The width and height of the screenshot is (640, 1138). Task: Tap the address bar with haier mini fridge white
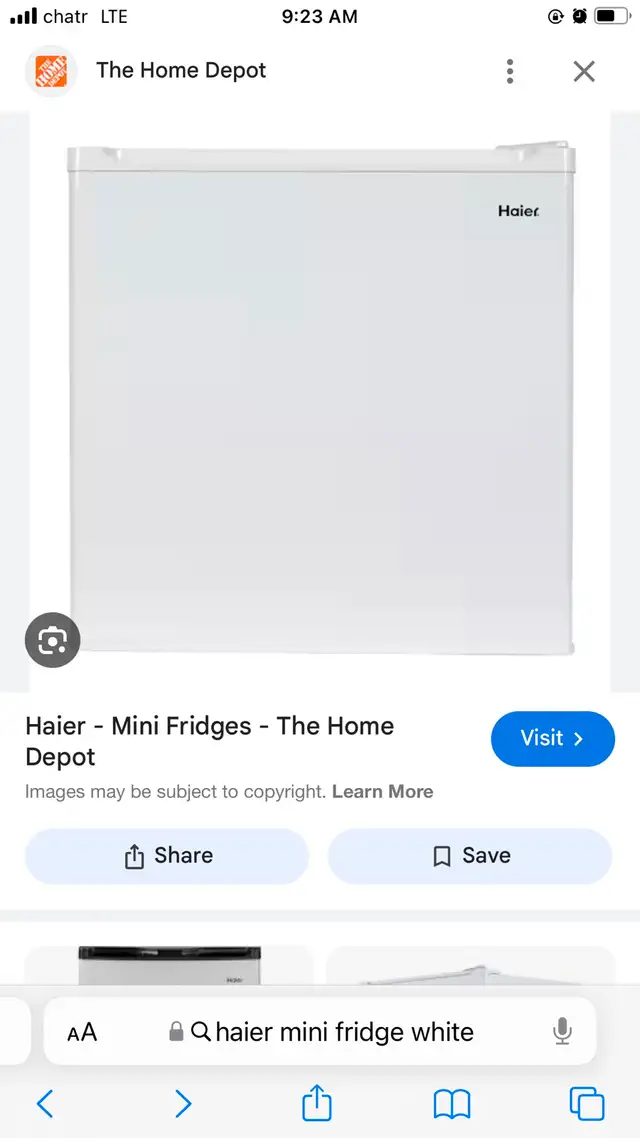click(340, 1032)
